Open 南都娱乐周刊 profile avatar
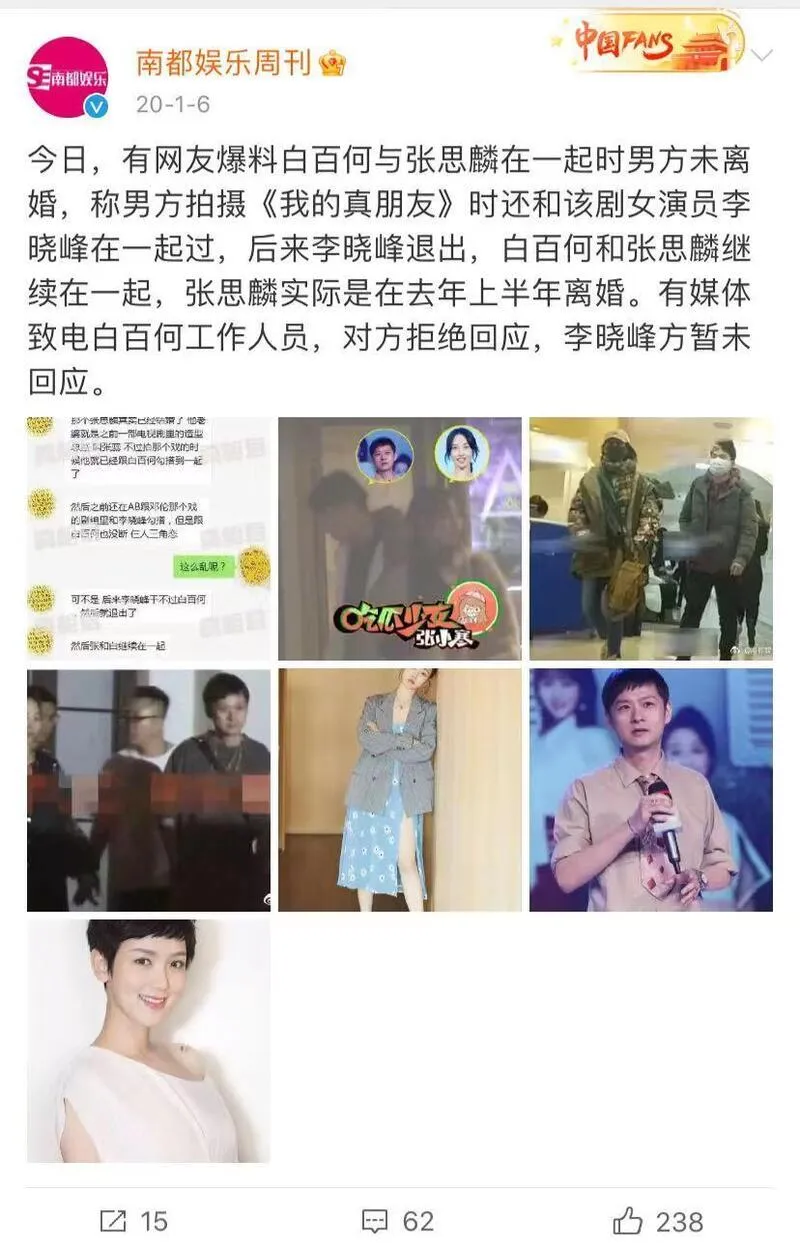 67,77
